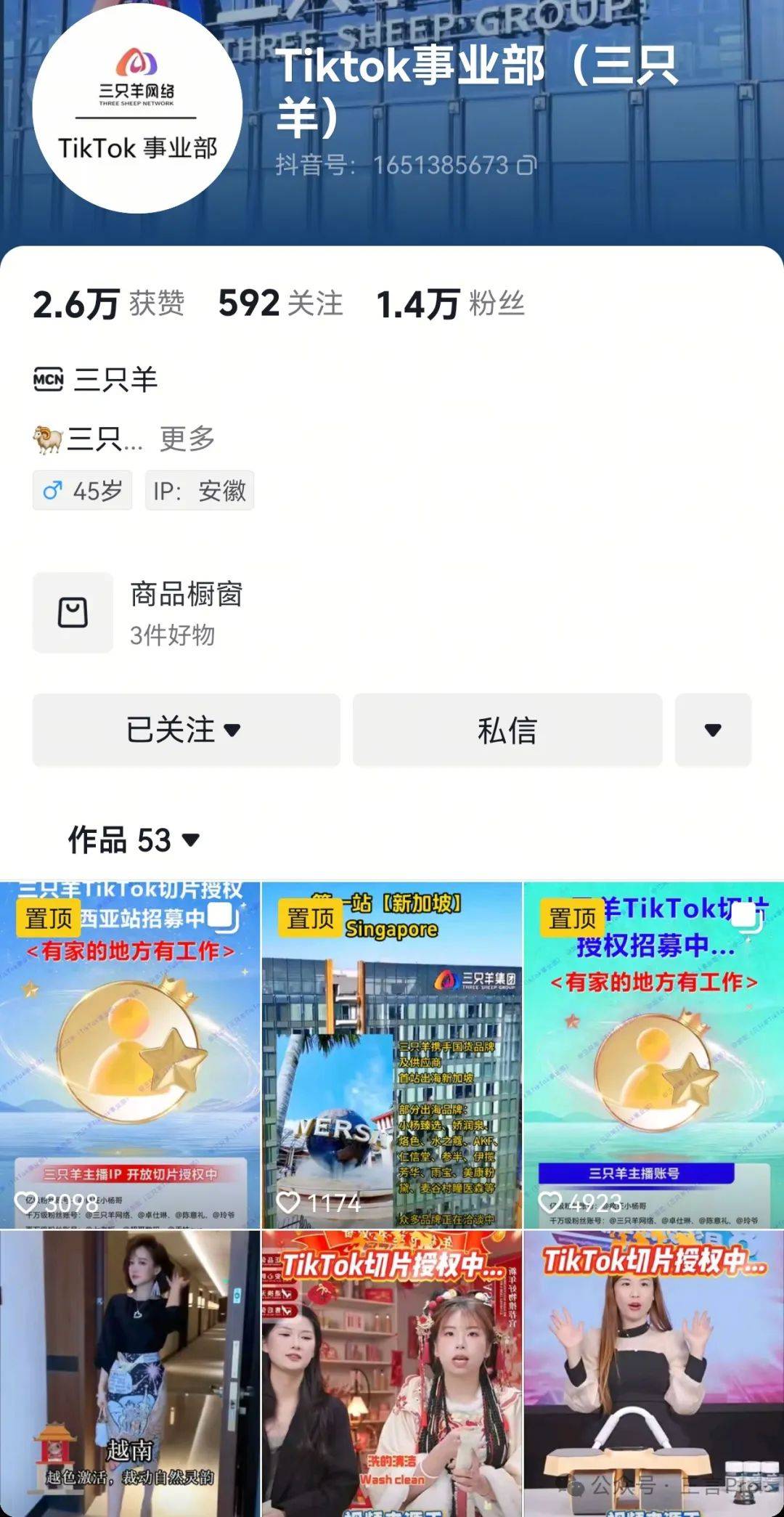View the 592 following list
This screenshot has height=1517, width=784.
(x=280, y=304)
